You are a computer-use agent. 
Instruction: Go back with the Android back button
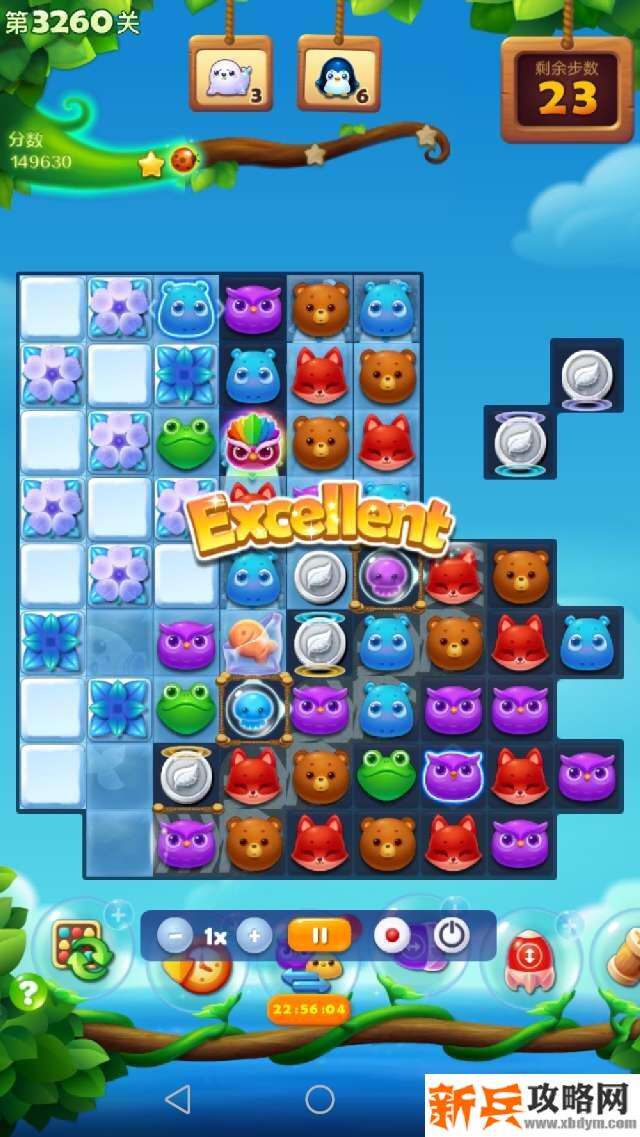(x=178, y=1100)
